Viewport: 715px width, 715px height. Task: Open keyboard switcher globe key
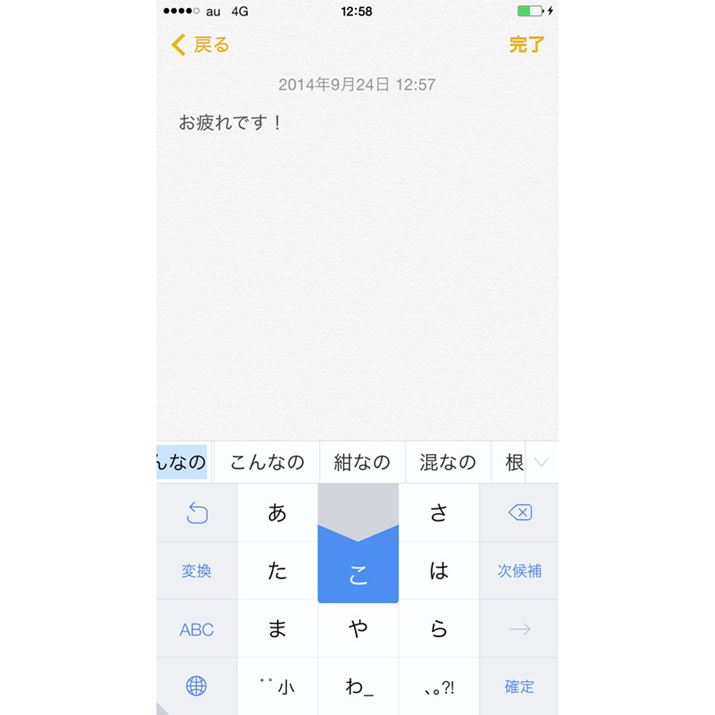(197, 686)
